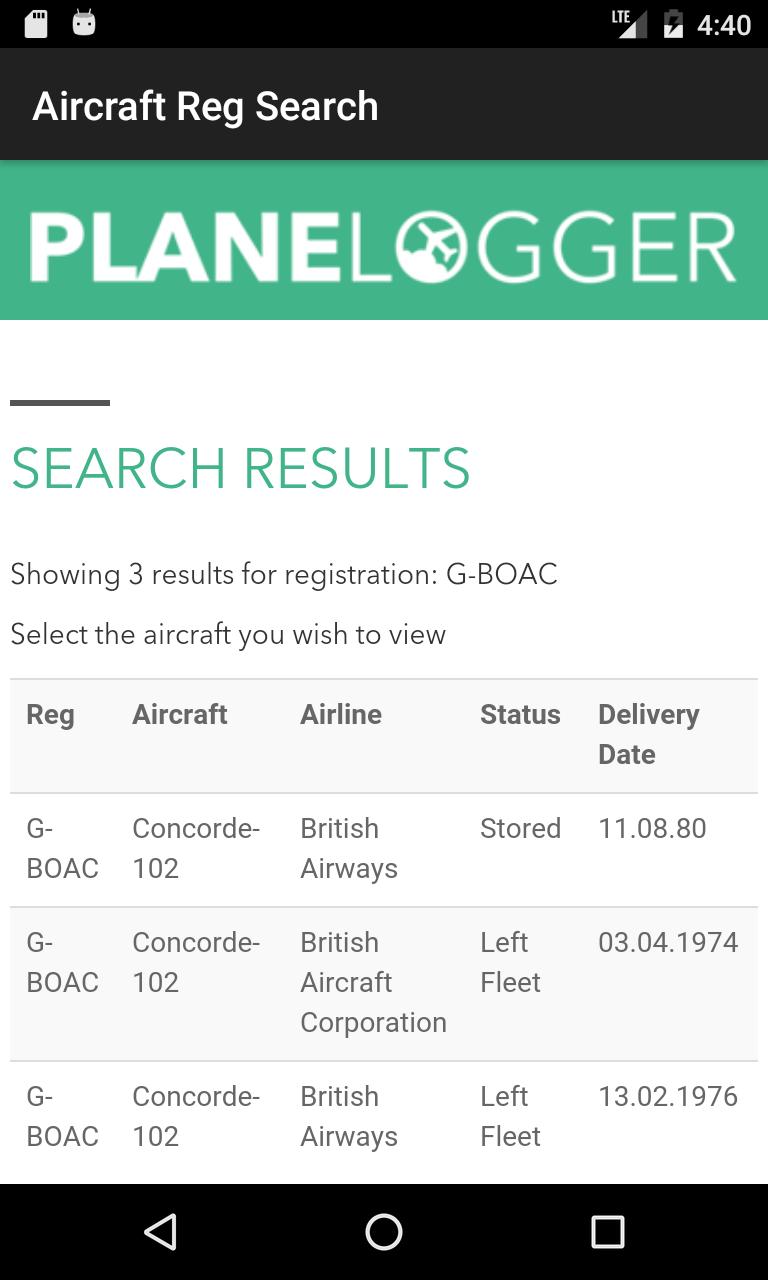This screenshot has height=1280, width=768.
Task: Click the Aircraft column header
Action: coord(179,715)
